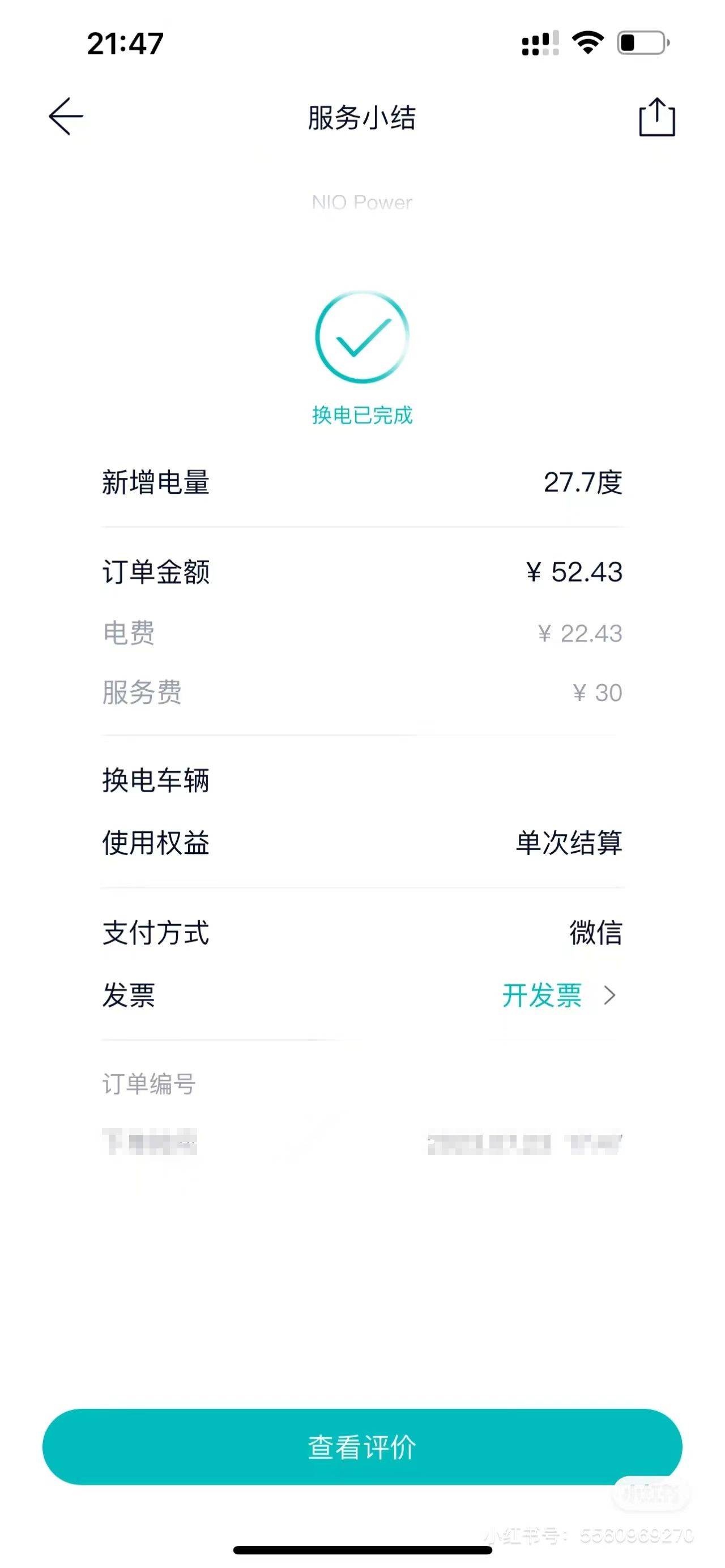Share this service summary
The image size is (725, 1568).
tap(656, 117)
